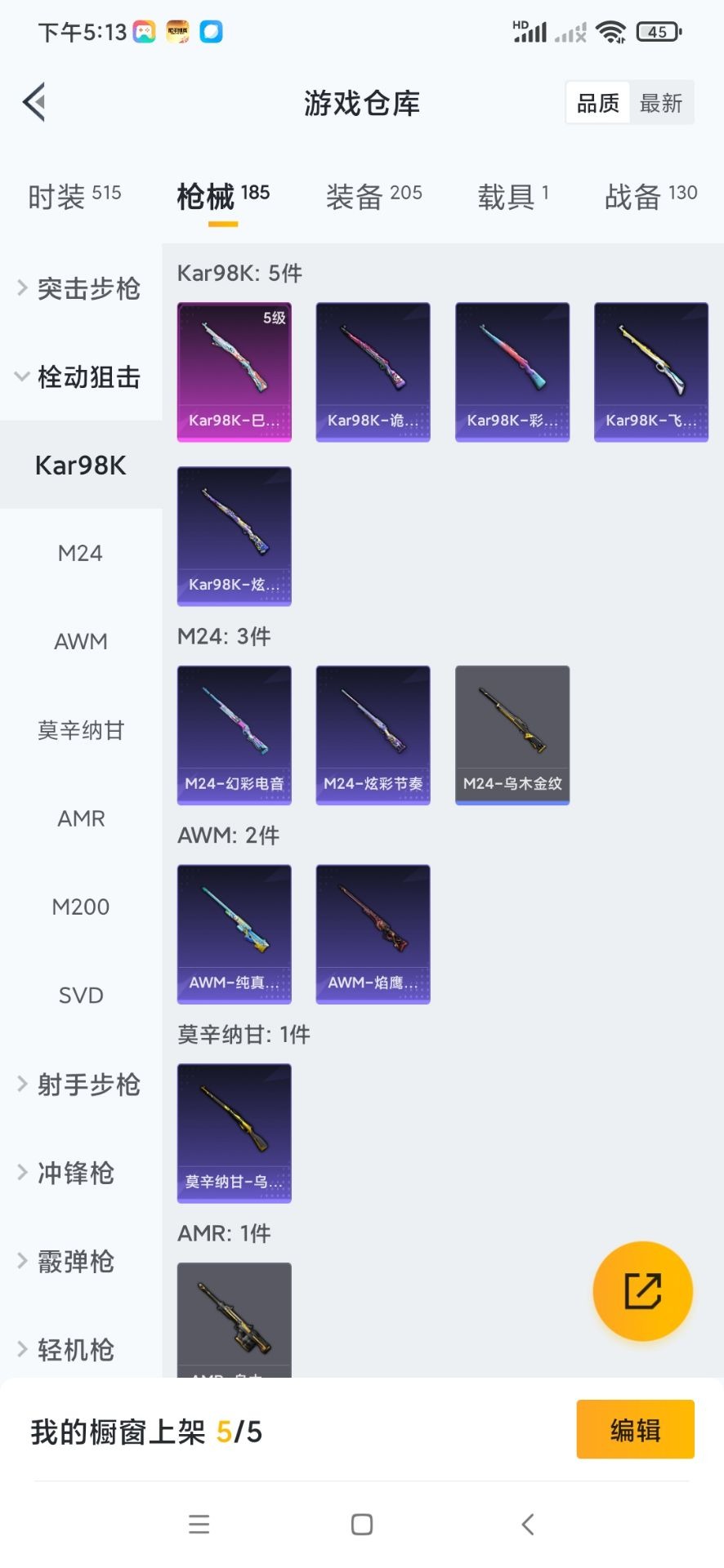Expand the 冲锋枪 category
The width and height of the screenshot is (724, 1568).
point(75,1173)
